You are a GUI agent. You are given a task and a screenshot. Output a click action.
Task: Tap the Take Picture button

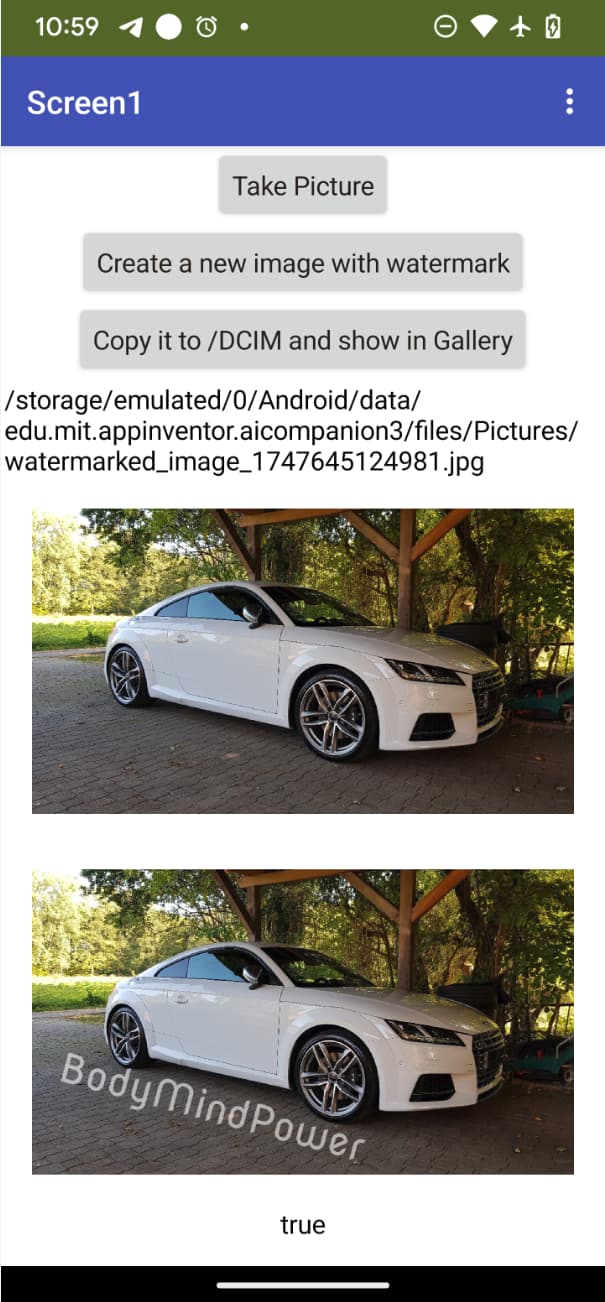click(x=303, y=185)
